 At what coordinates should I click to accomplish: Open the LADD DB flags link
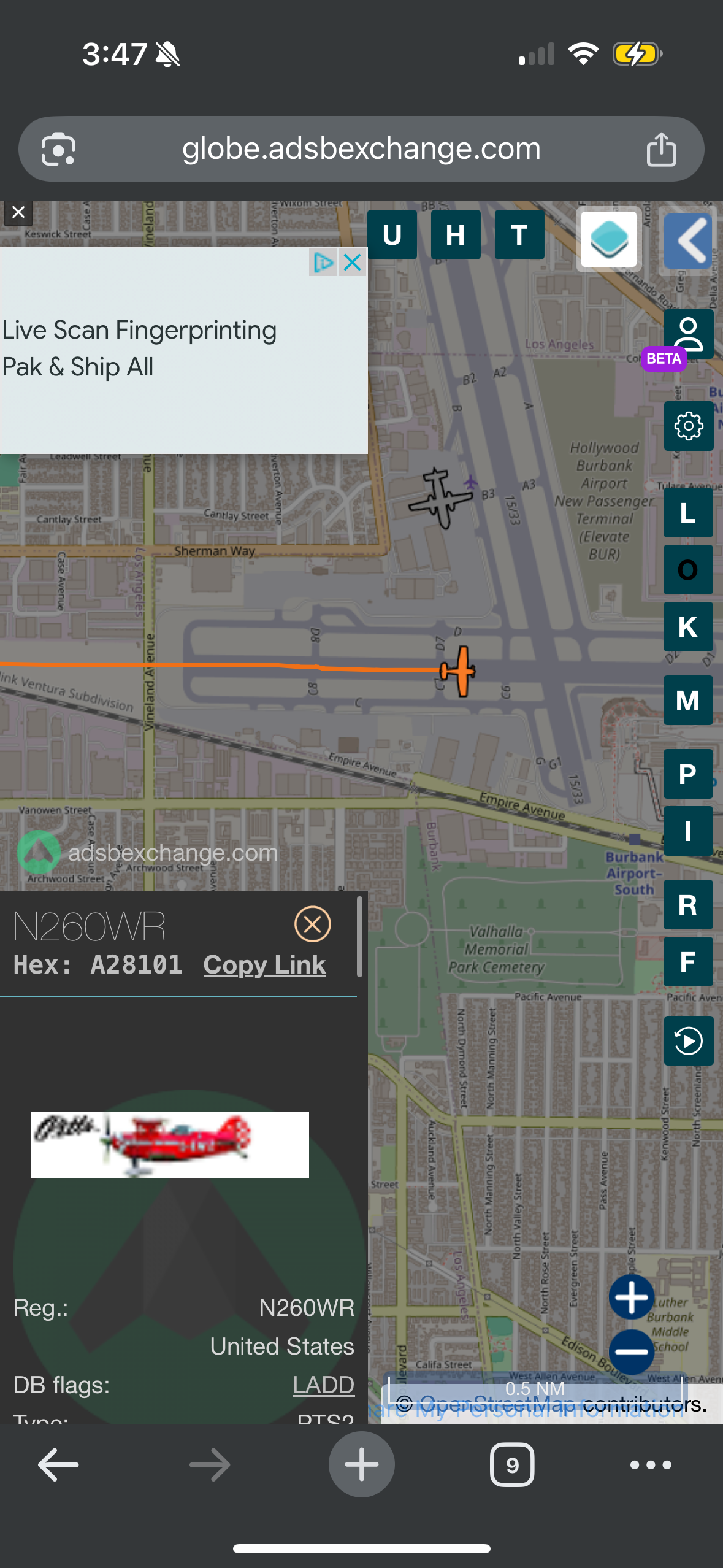pyautogui.click(x=323, y=1385)
